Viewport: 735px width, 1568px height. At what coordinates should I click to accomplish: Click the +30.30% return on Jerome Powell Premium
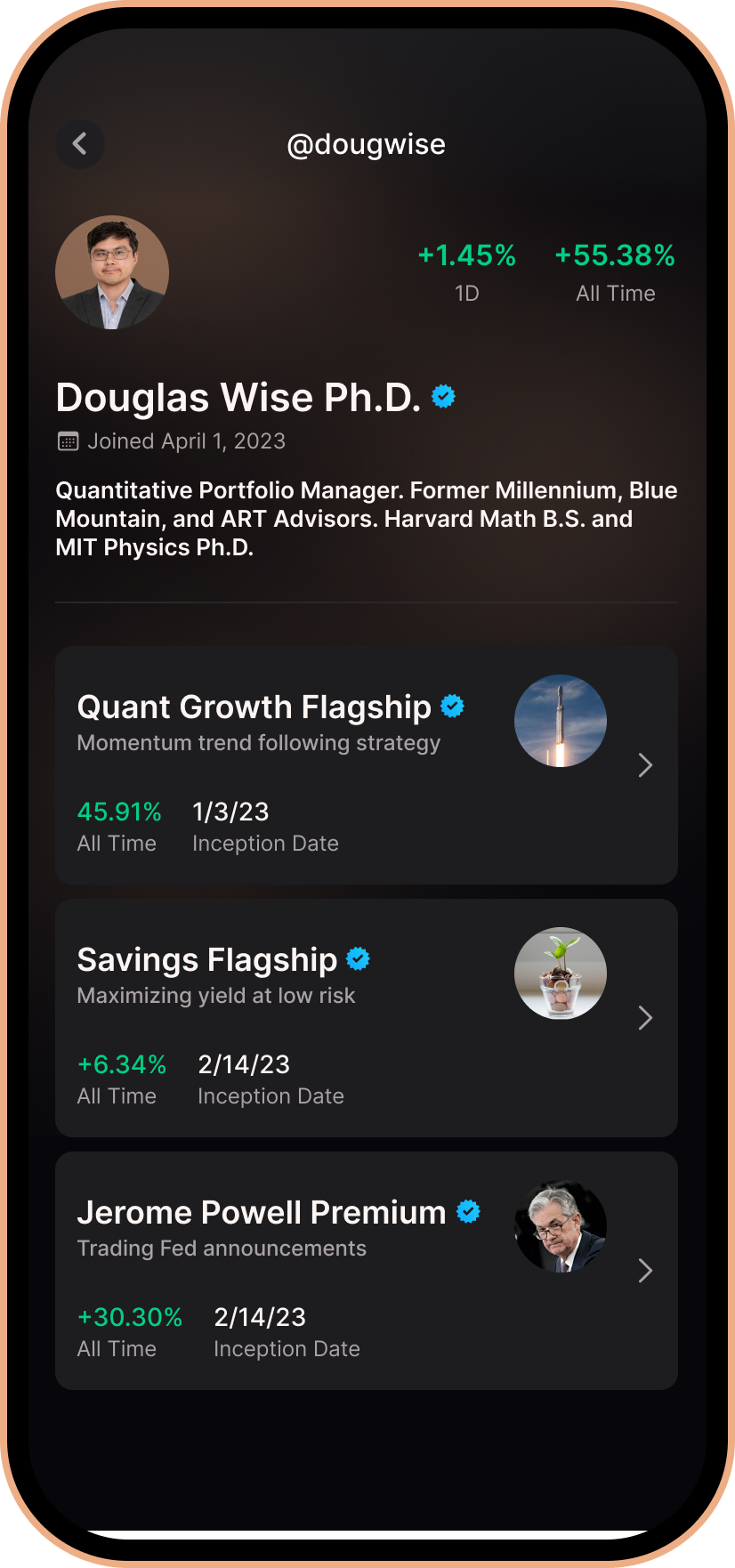130,1317
